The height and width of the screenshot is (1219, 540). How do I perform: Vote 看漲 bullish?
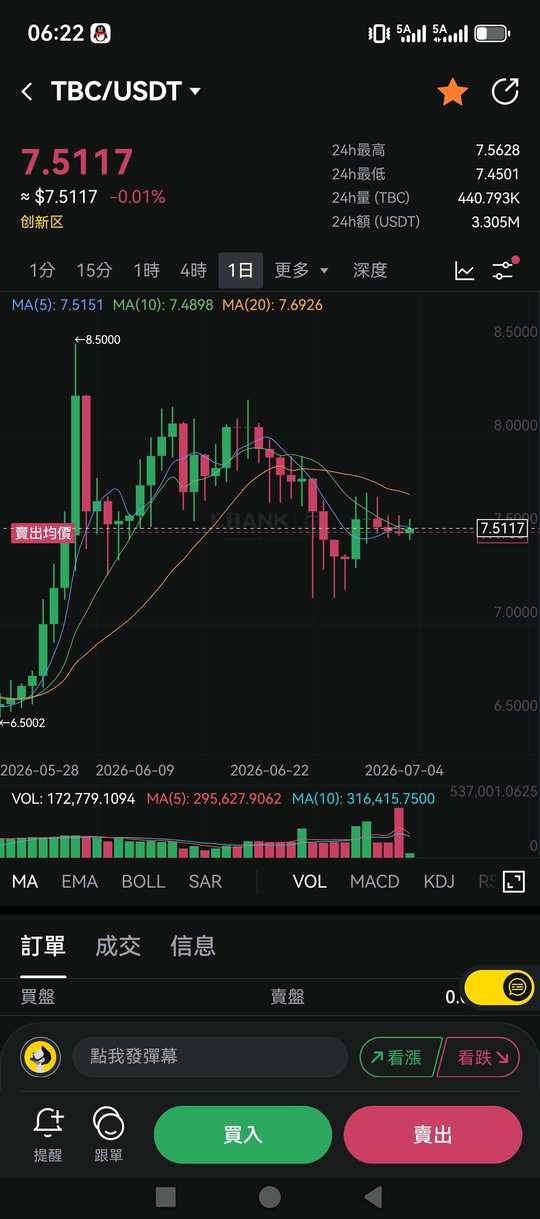coord(397,1057)
